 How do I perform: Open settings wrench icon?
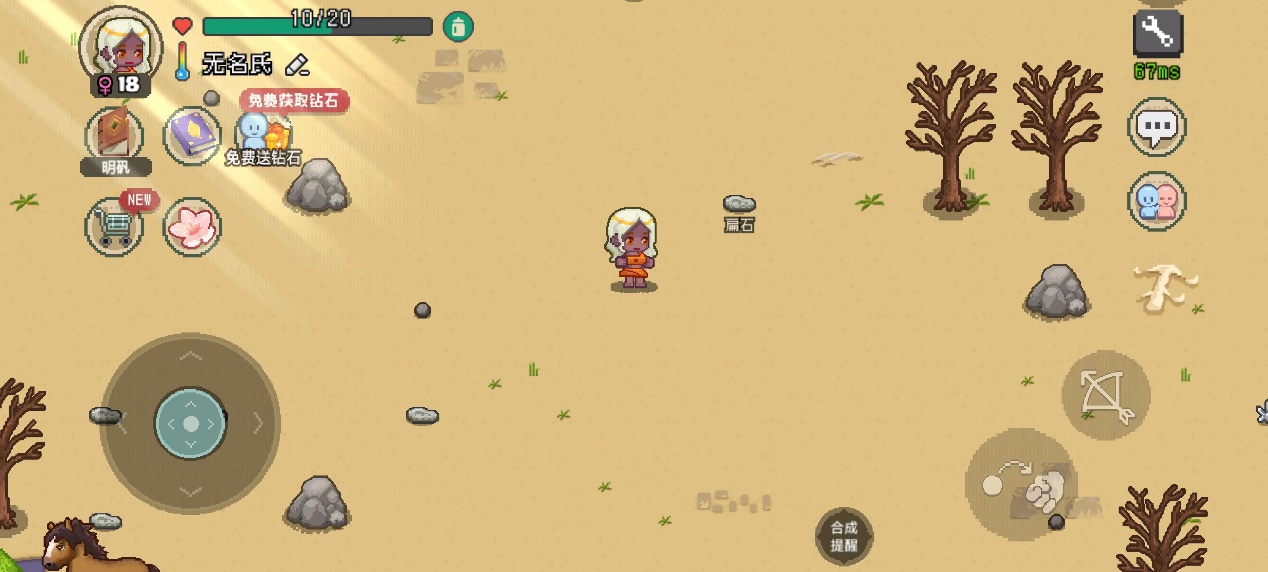point(1157,34)
